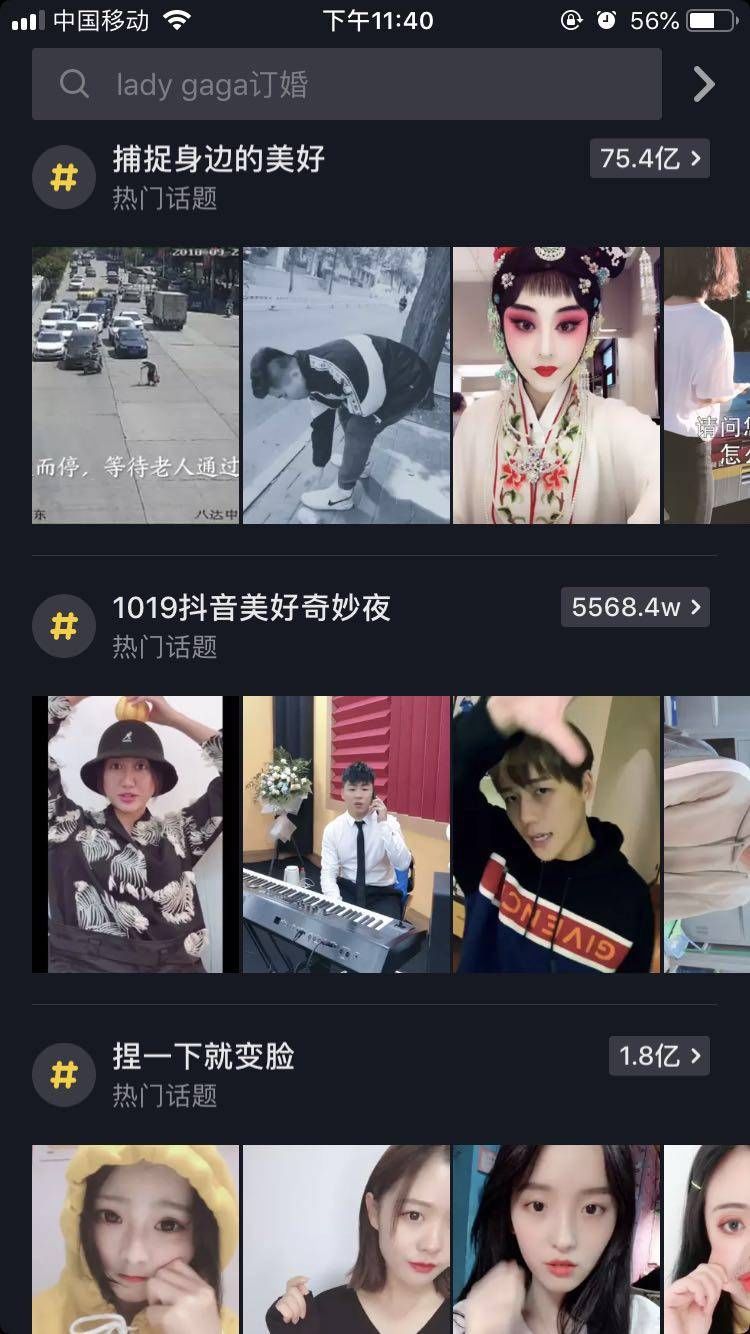This screenshot has width=750, height=1334.
Task: Open the 1.8亿 count chevron button
Action: point(659,1056)
